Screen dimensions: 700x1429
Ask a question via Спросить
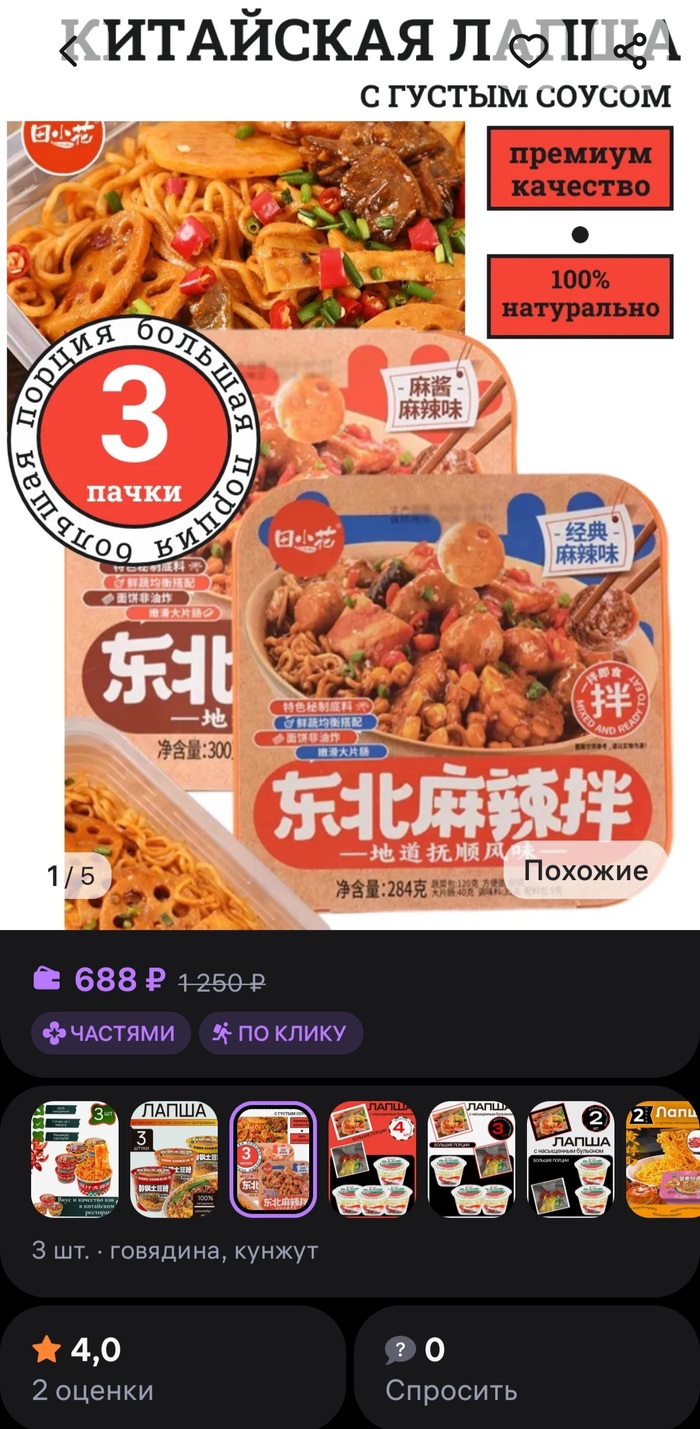pyautogui.click(x=527, y=1368)
